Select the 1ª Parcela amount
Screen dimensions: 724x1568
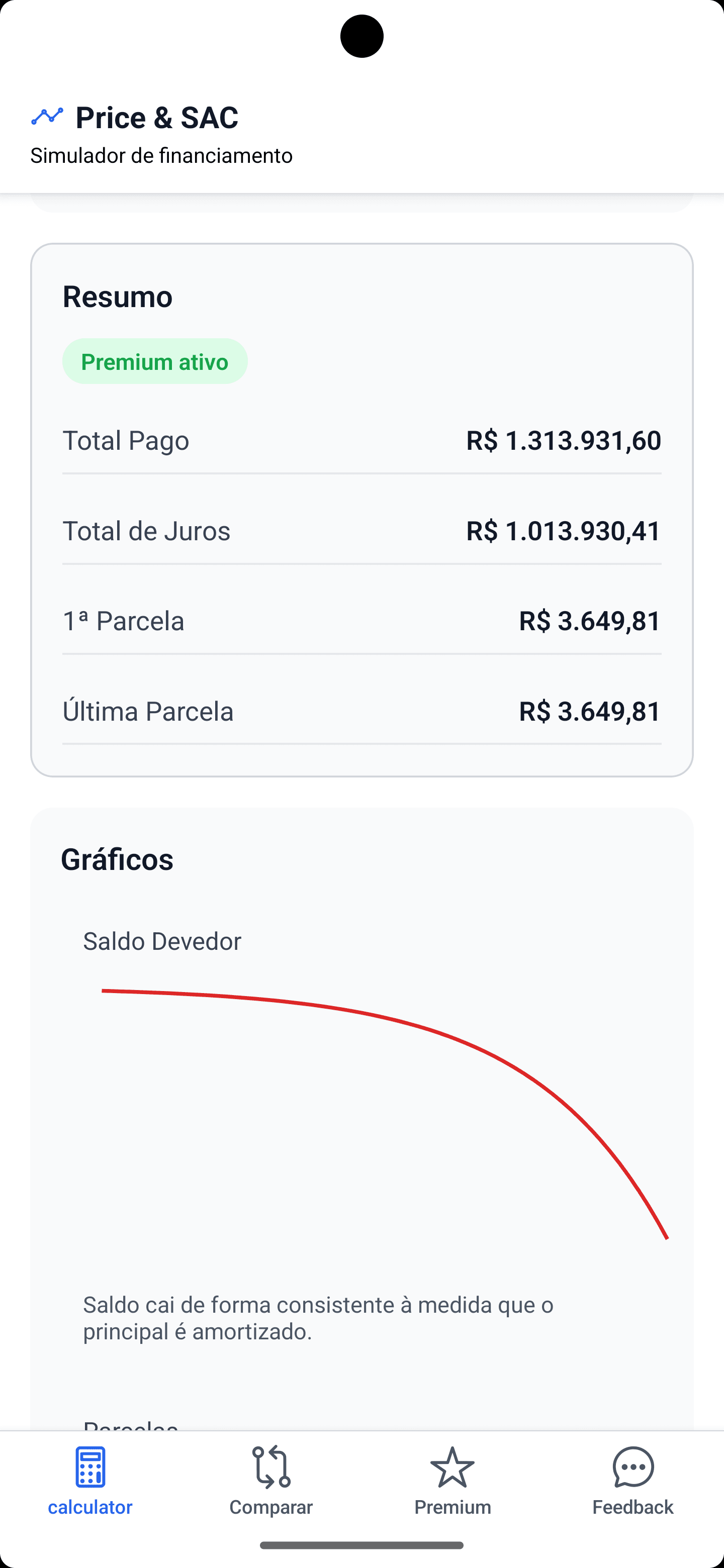588,620
